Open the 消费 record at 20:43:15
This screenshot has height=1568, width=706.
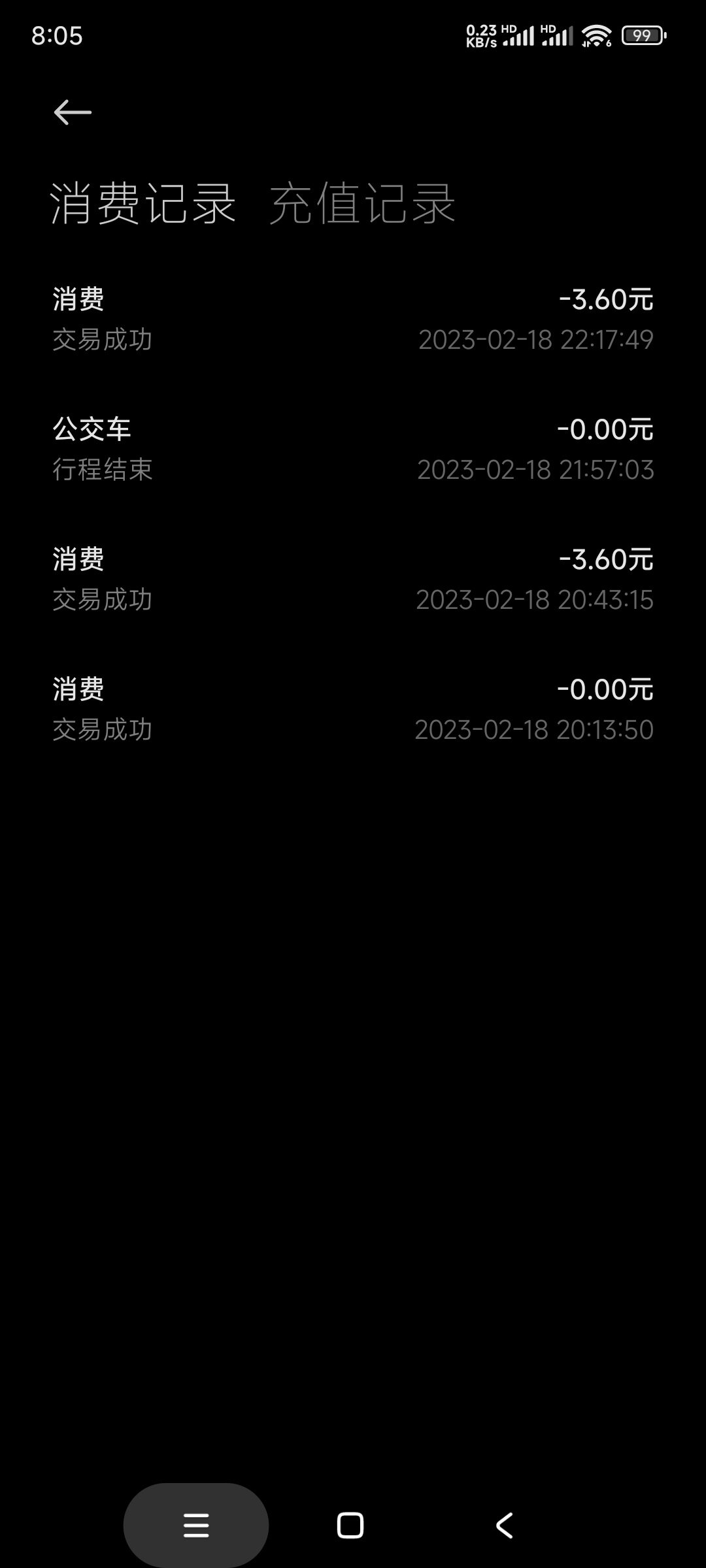pos(353,579)
